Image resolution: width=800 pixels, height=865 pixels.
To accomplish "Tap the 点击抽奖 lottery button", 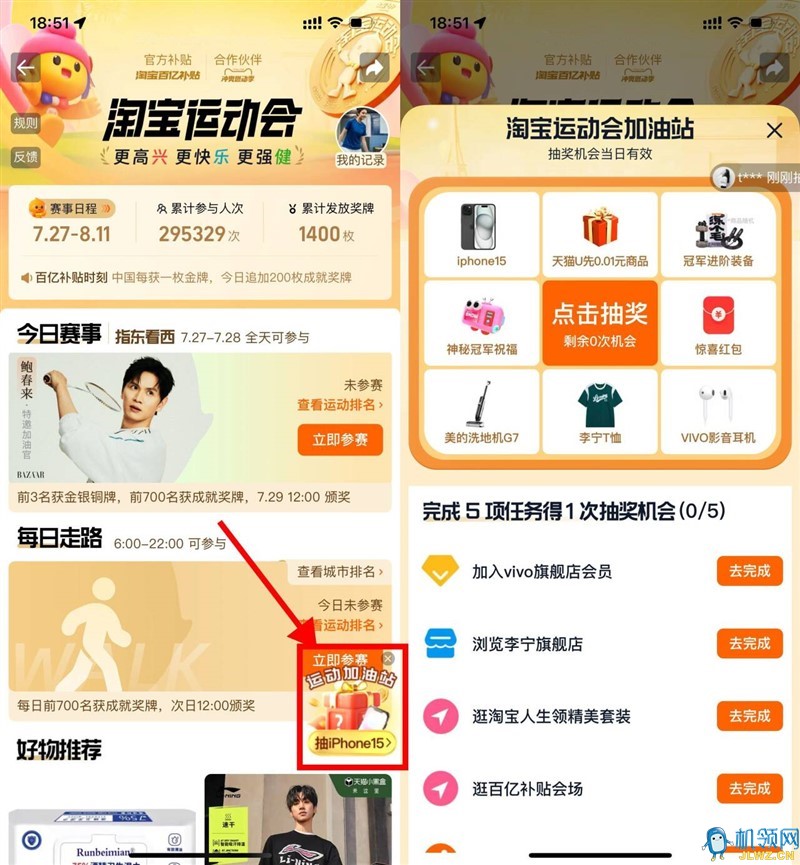I will 600,323.
